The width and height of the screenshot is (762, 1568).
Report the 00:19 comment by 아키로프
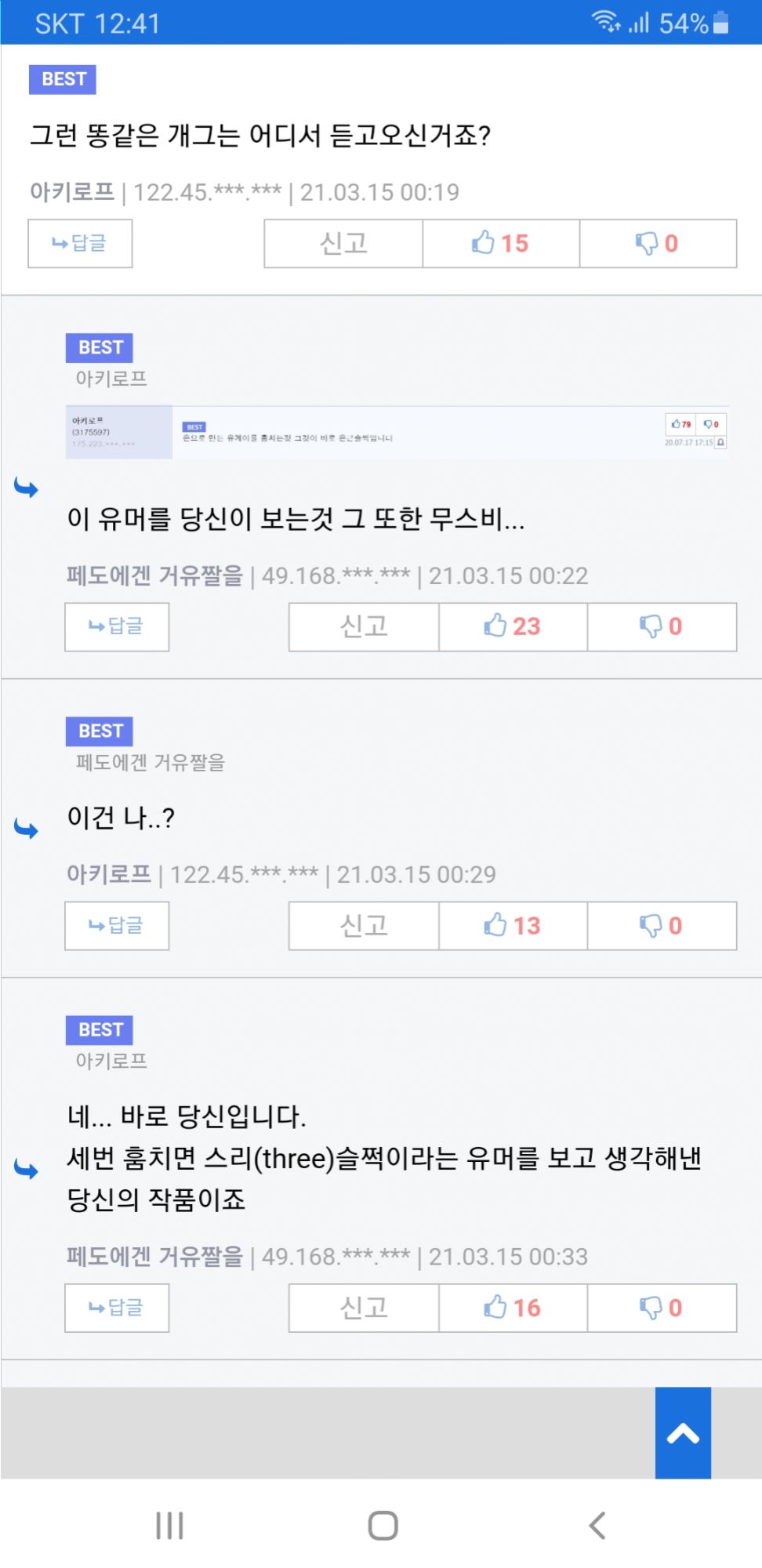click(x=343, y=244)
